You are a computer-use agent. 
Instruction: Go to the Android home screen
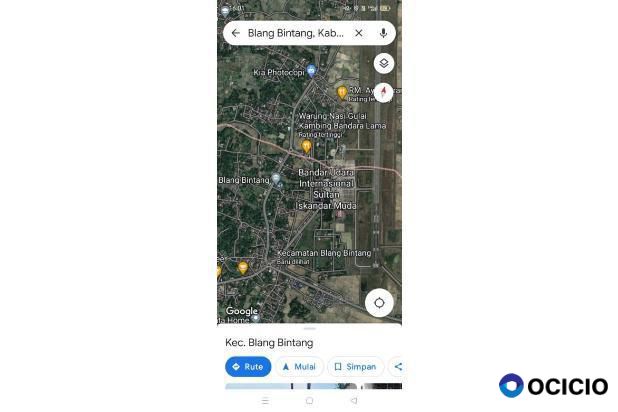(309, 400)
